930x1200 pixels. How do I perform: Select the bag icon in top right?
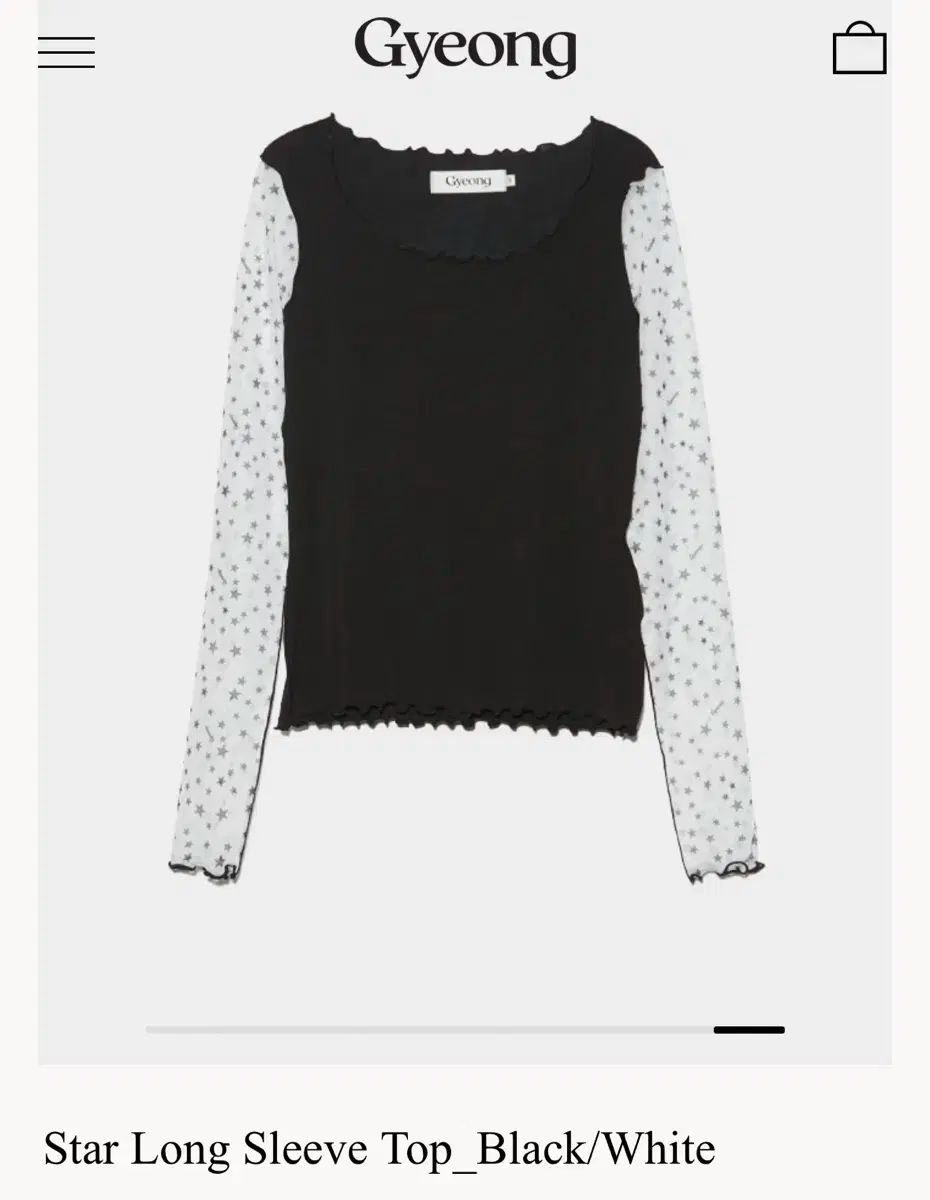(x=858, y=49)
